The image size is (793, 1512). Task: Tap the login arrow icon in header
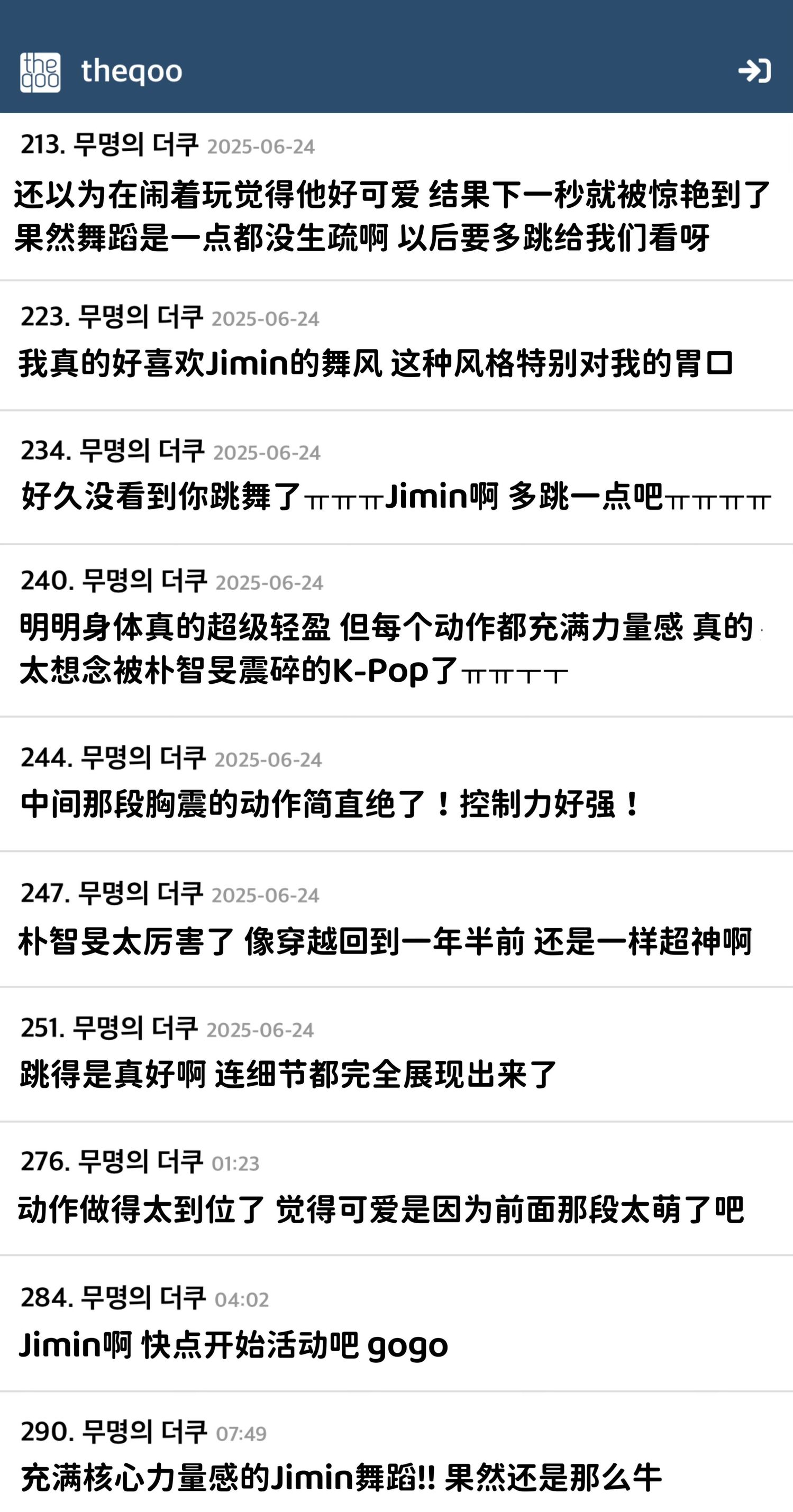(754, 71)
